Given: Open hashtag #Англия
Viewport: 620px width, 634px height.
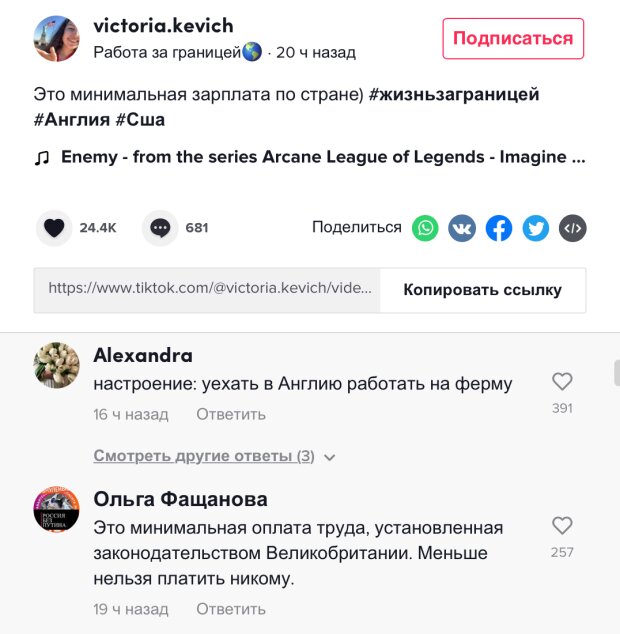Looking at the screenshot, I should click(x=71, y=119).
